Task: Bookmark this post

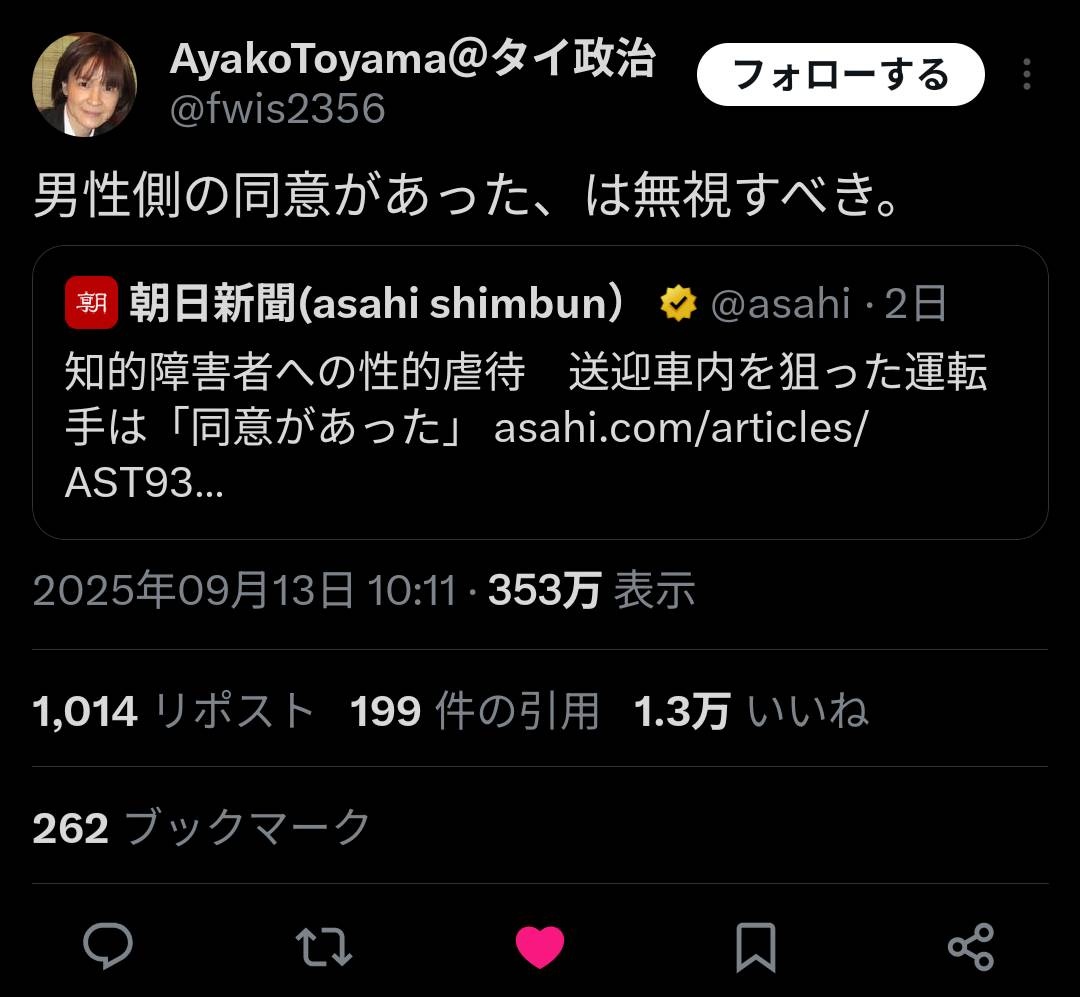Action: coord(755,946)
